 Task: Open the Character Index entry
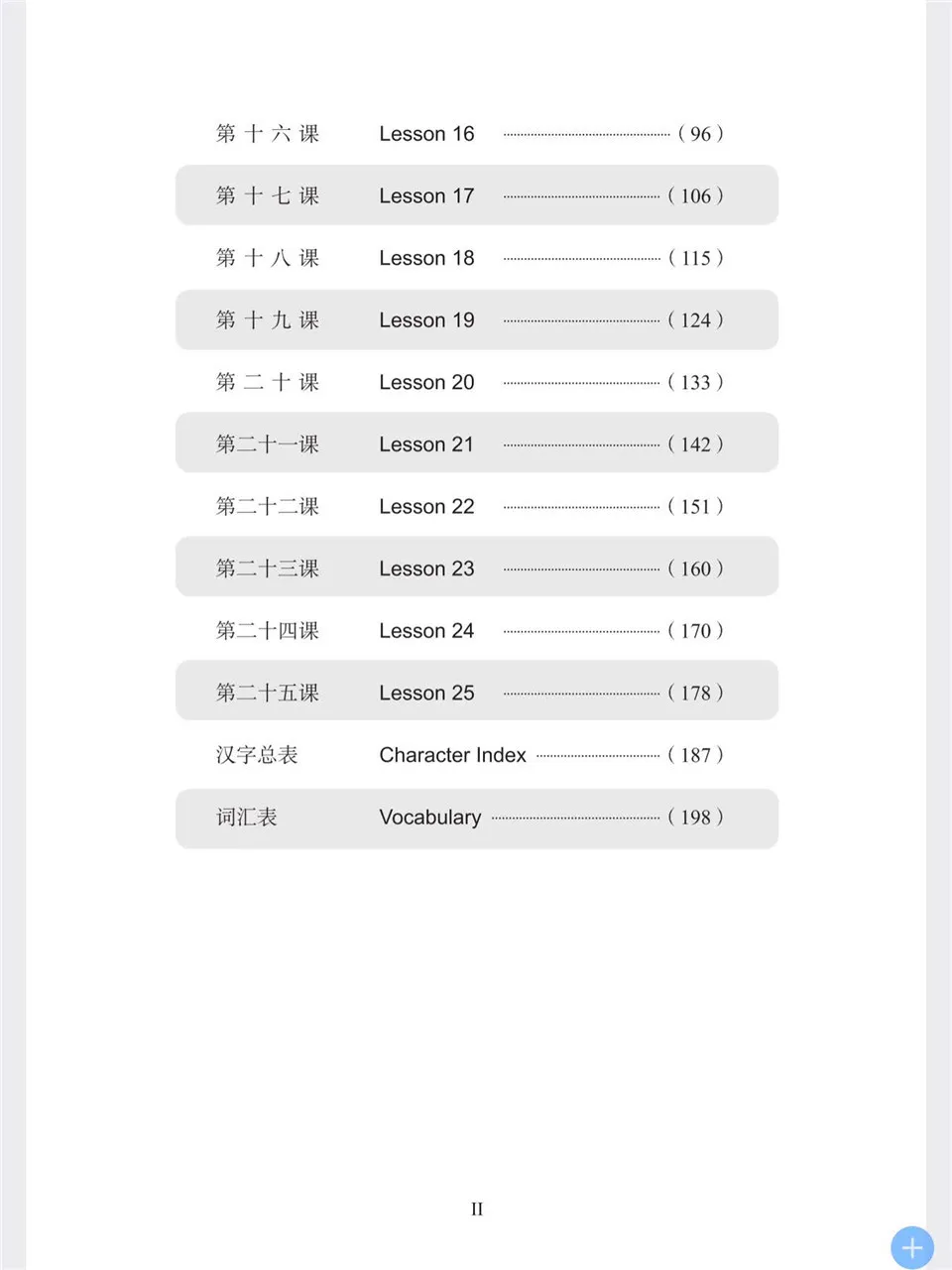coord(452,754)
